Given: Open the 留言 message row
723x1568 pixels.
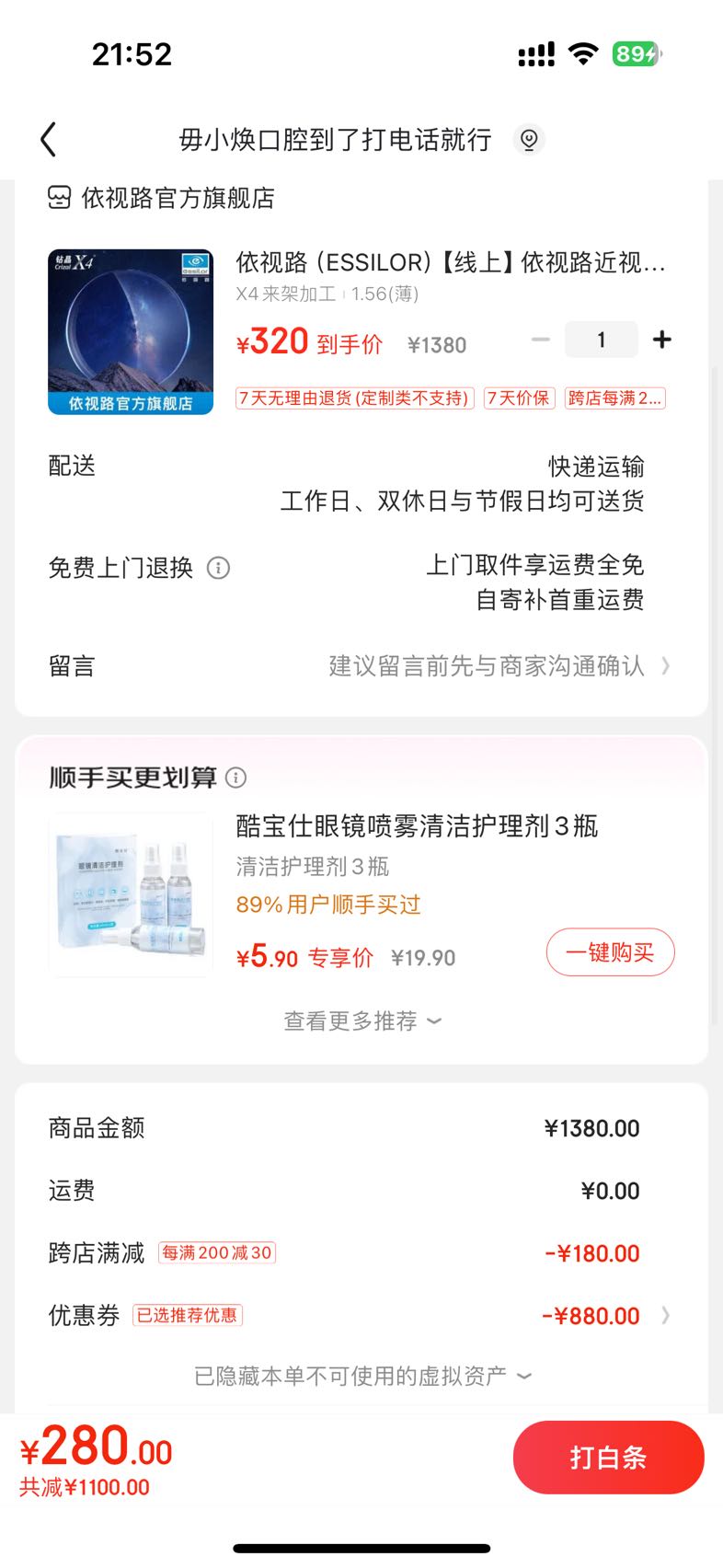Looking at the screenshot, I should tap(361, 666).
